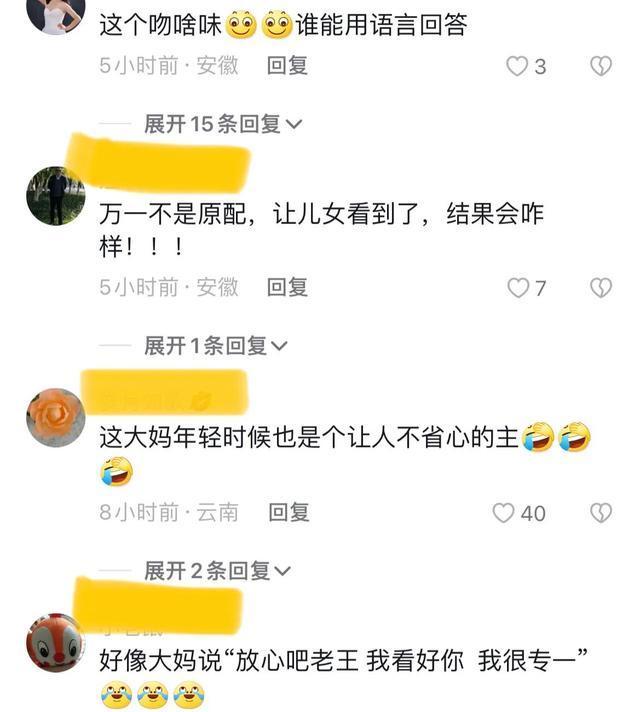Open the cartoon avatar of 好像大妈说 commenter
Image resolution: width=640 pixels, height=712 pixels.
click(x=55, y=642)
